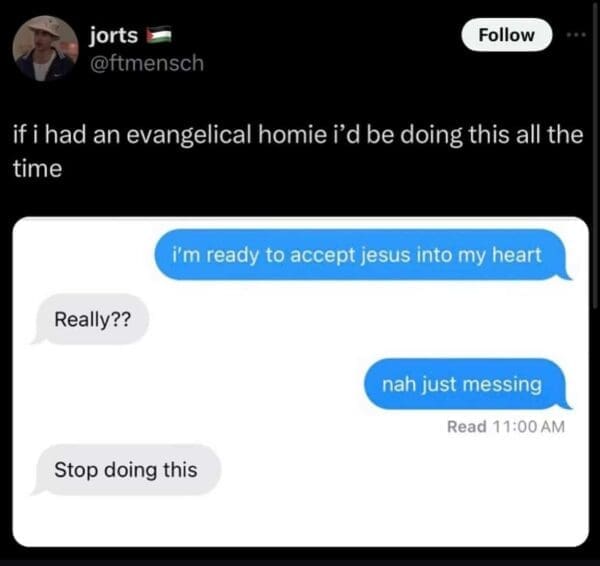Viewport: 600px width, 566px height.
Task: Open the @ftmensch profile handle
Action: tap(145, 62)
